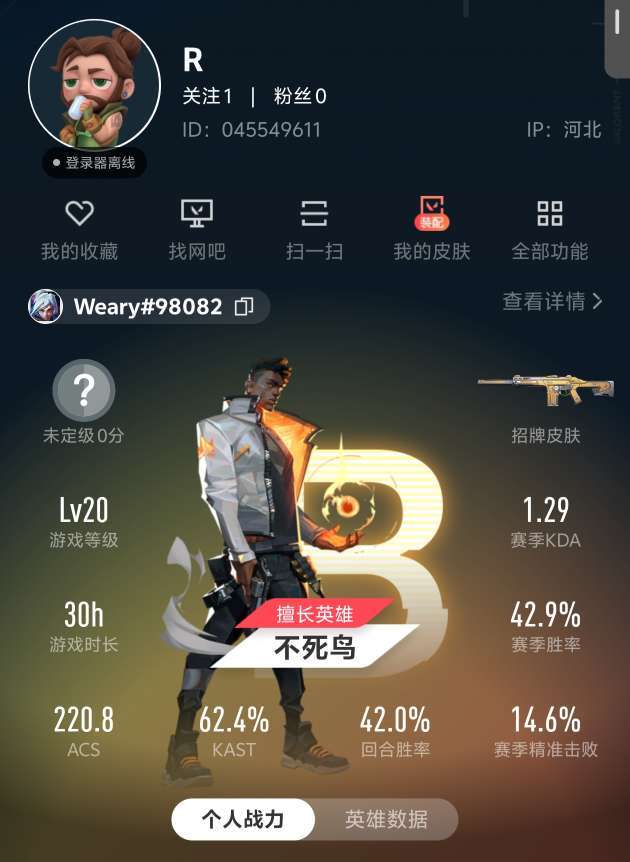Open 我的皮肤 skins page

point(431,230)
